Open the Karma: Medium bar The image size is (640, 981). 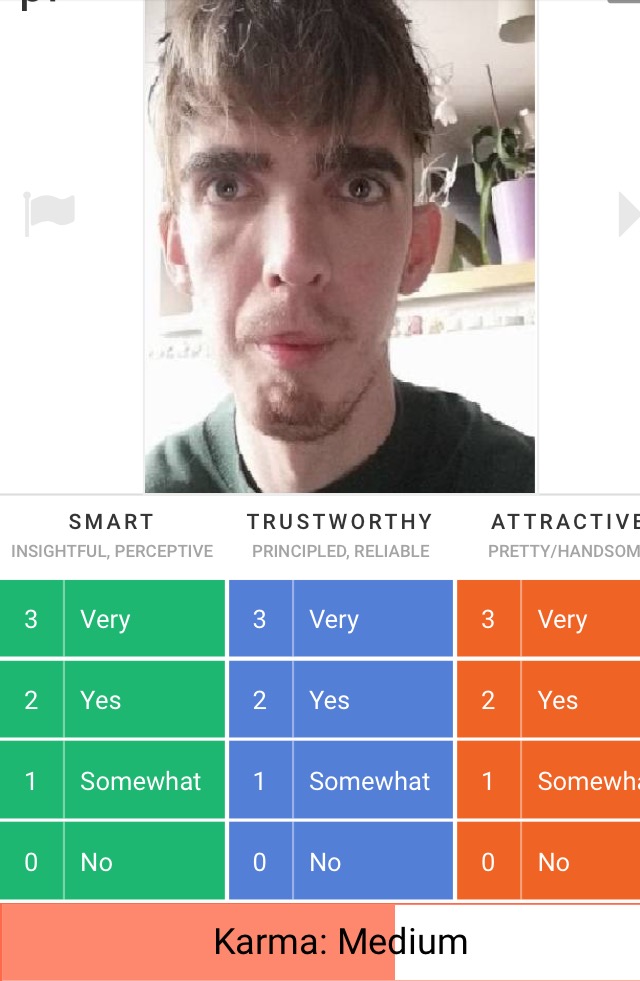click(320, 942)
